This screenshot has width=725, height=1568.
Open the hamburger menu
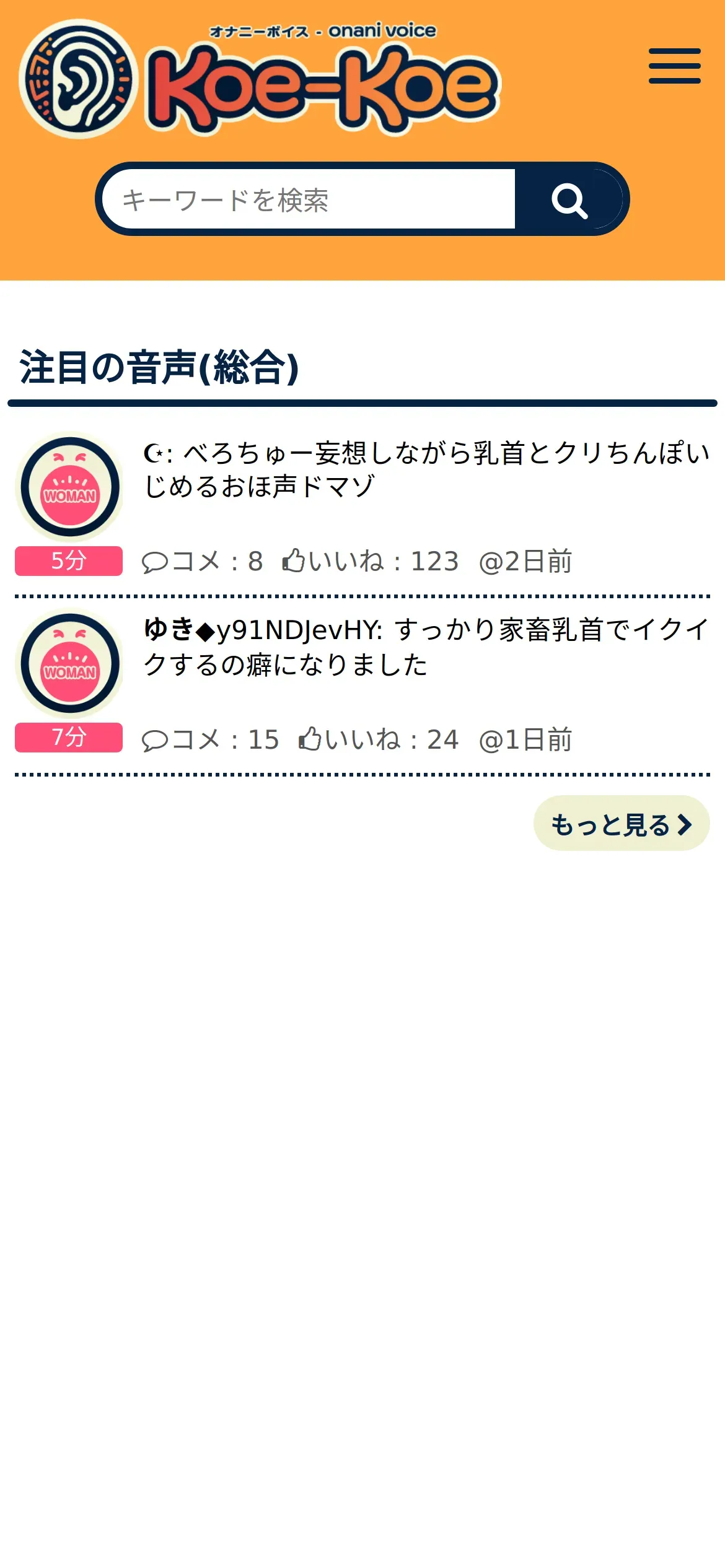[674, 66]
